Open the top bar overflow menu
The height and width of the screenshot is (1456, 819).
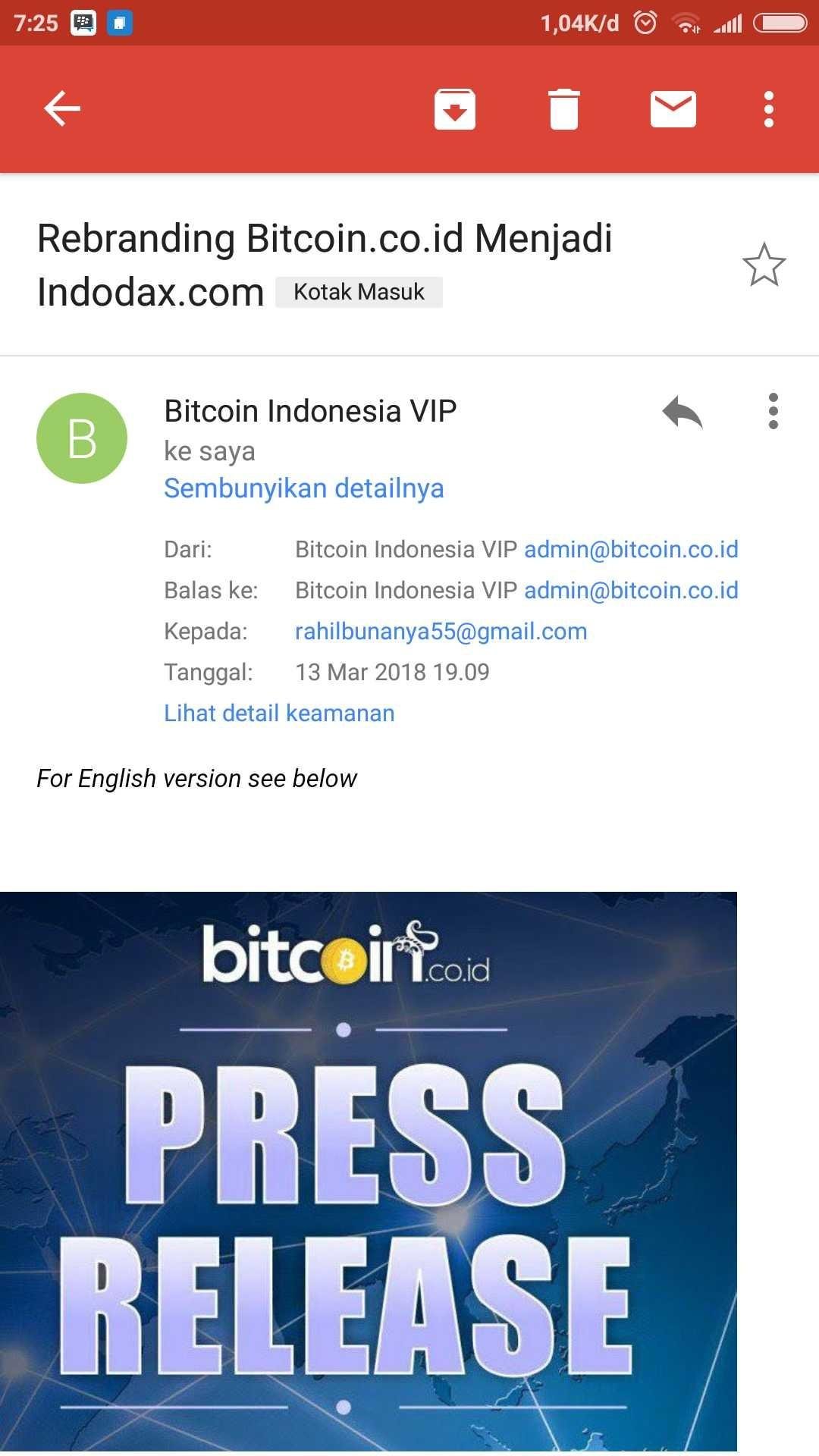769,109
